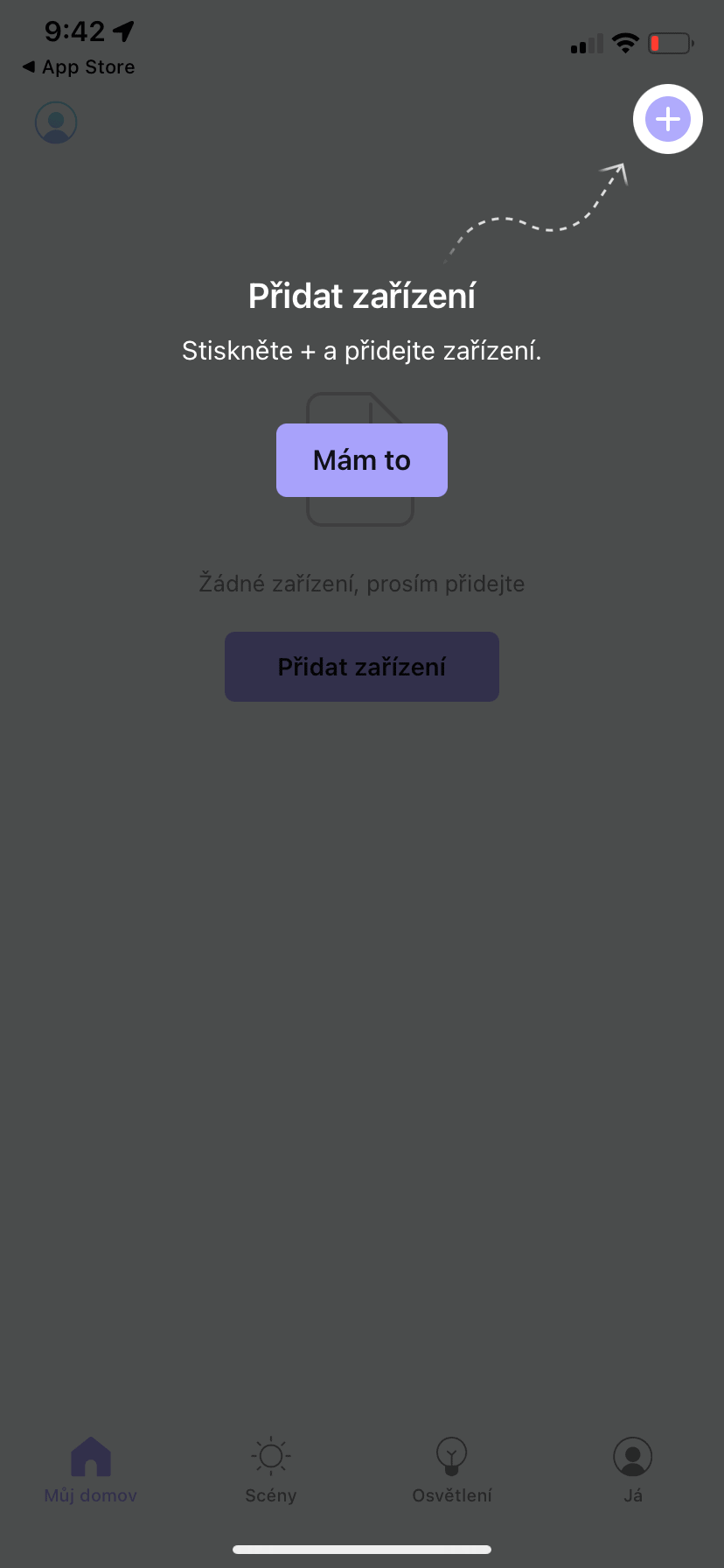The width and height of the screenshot is (724, 1568).
Task: Return to App Store via back link
Action: pos(79,67)
